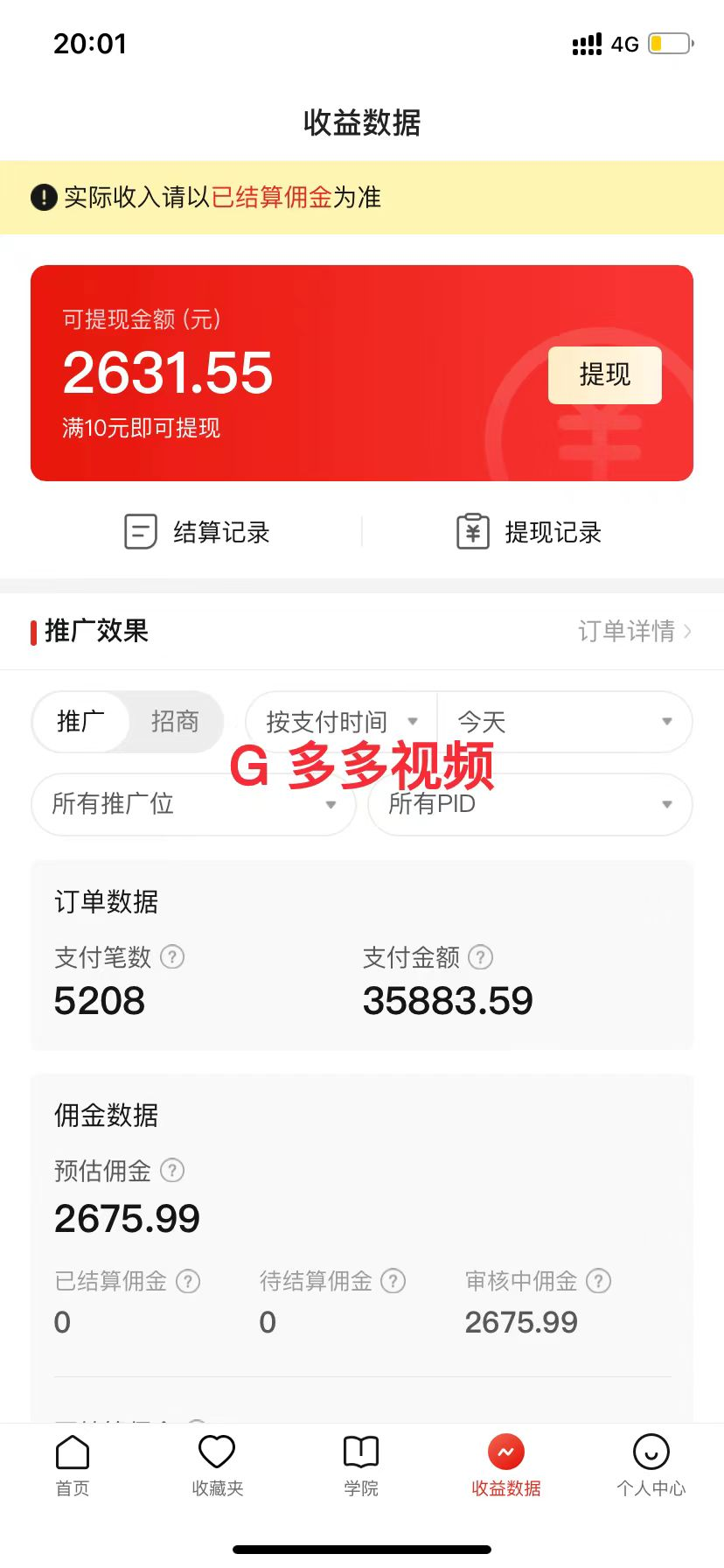Image resolution: width=724 pixels, height=1568 pixels.
Task: Open the 收藏夹 favorites heart icon
Action: (x=217, y=1452)
